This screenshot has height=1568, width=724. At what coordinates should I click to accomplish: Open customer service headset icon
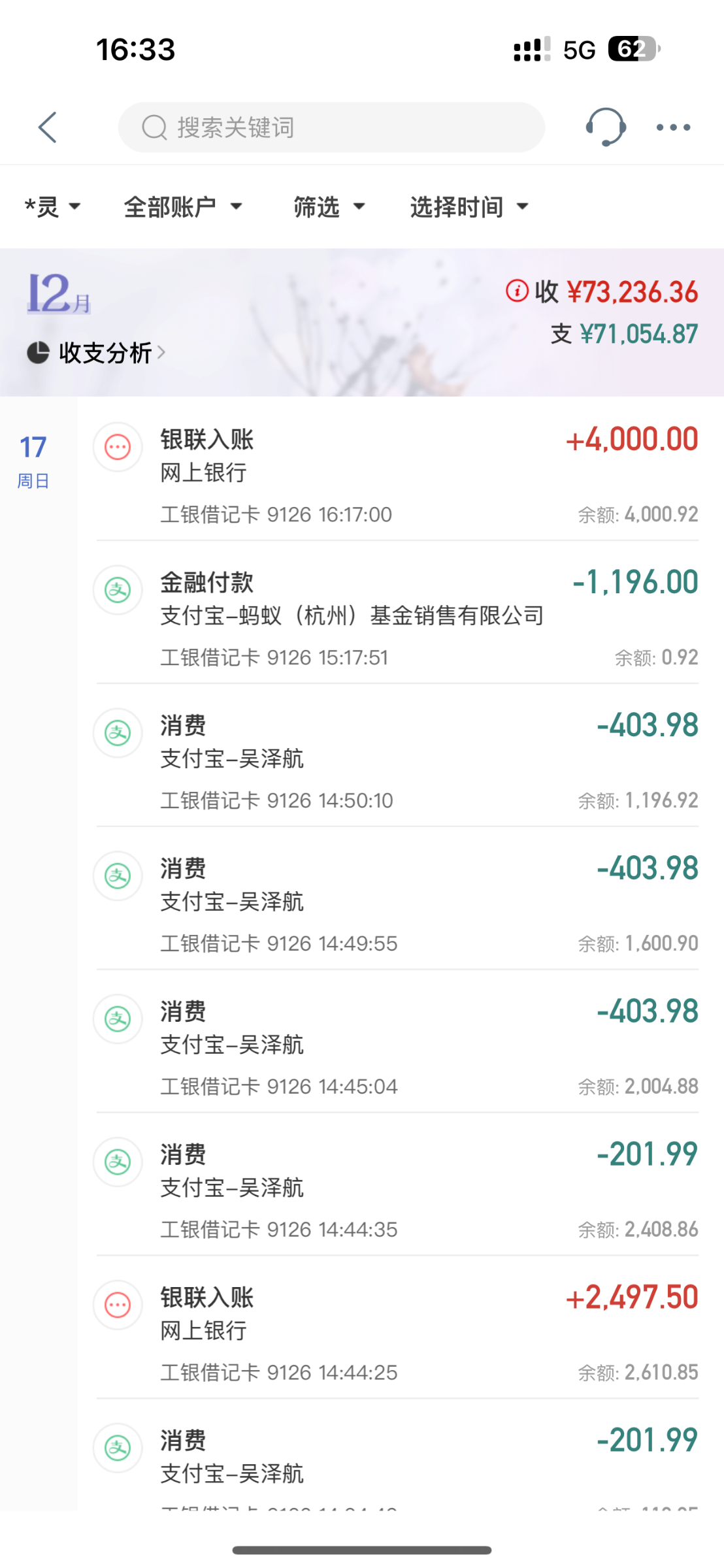pos(606,127)
